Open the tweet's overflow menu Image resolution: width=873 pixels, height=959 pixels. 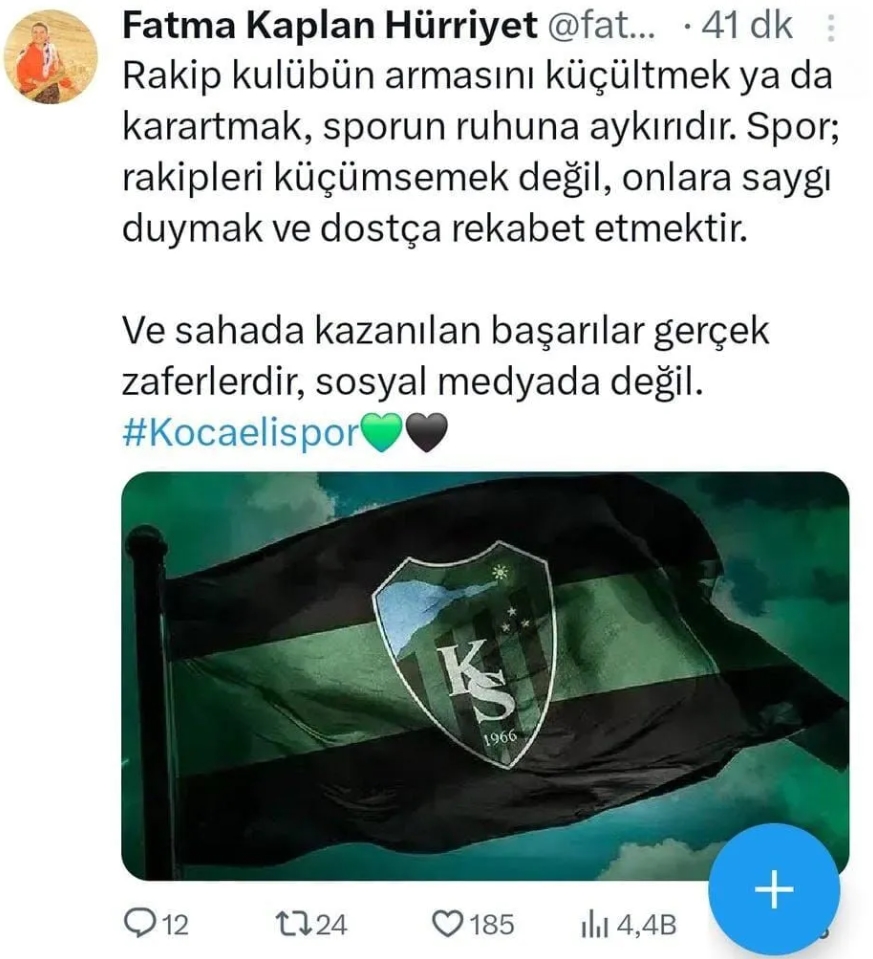[x=830, y=29]
